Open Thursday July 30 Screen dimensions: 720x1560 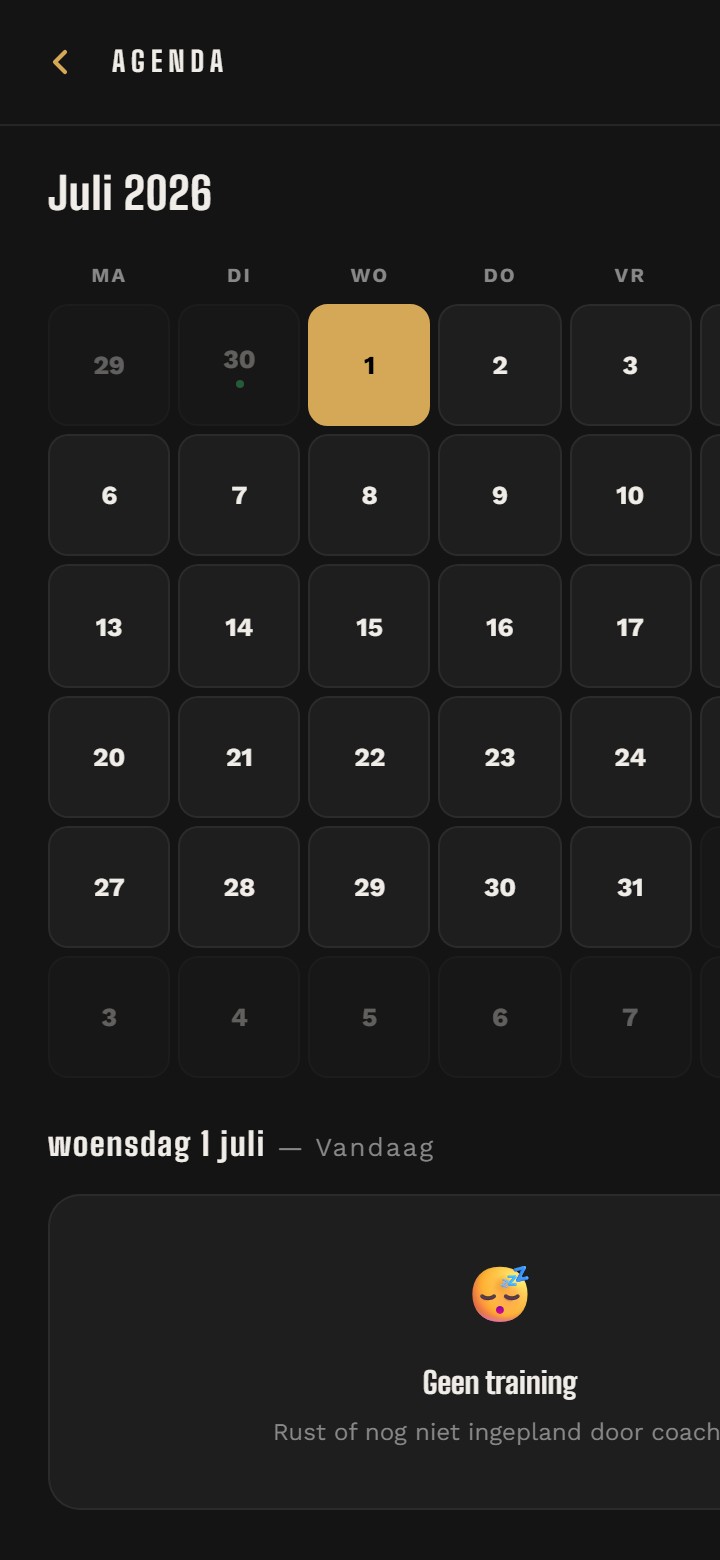pyautogui.click(x=500, y=887)
